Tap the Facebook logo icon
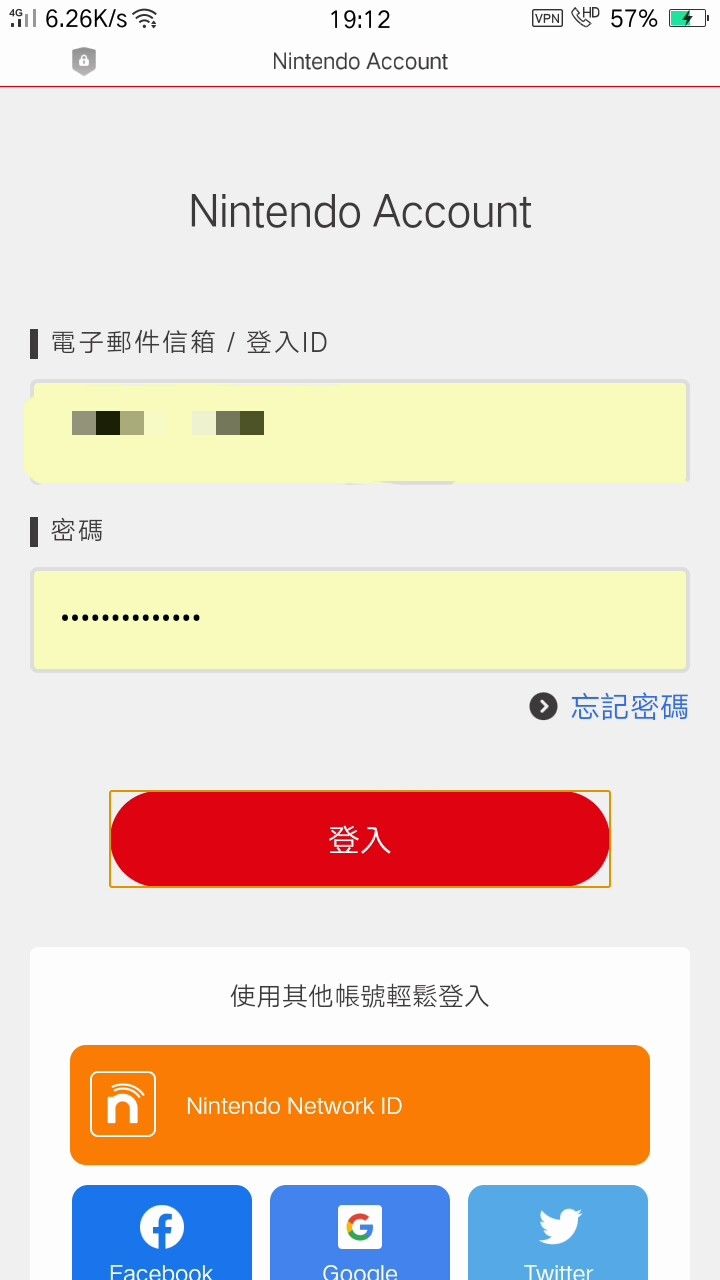Screen dimensions: 720x1280 161,1226
